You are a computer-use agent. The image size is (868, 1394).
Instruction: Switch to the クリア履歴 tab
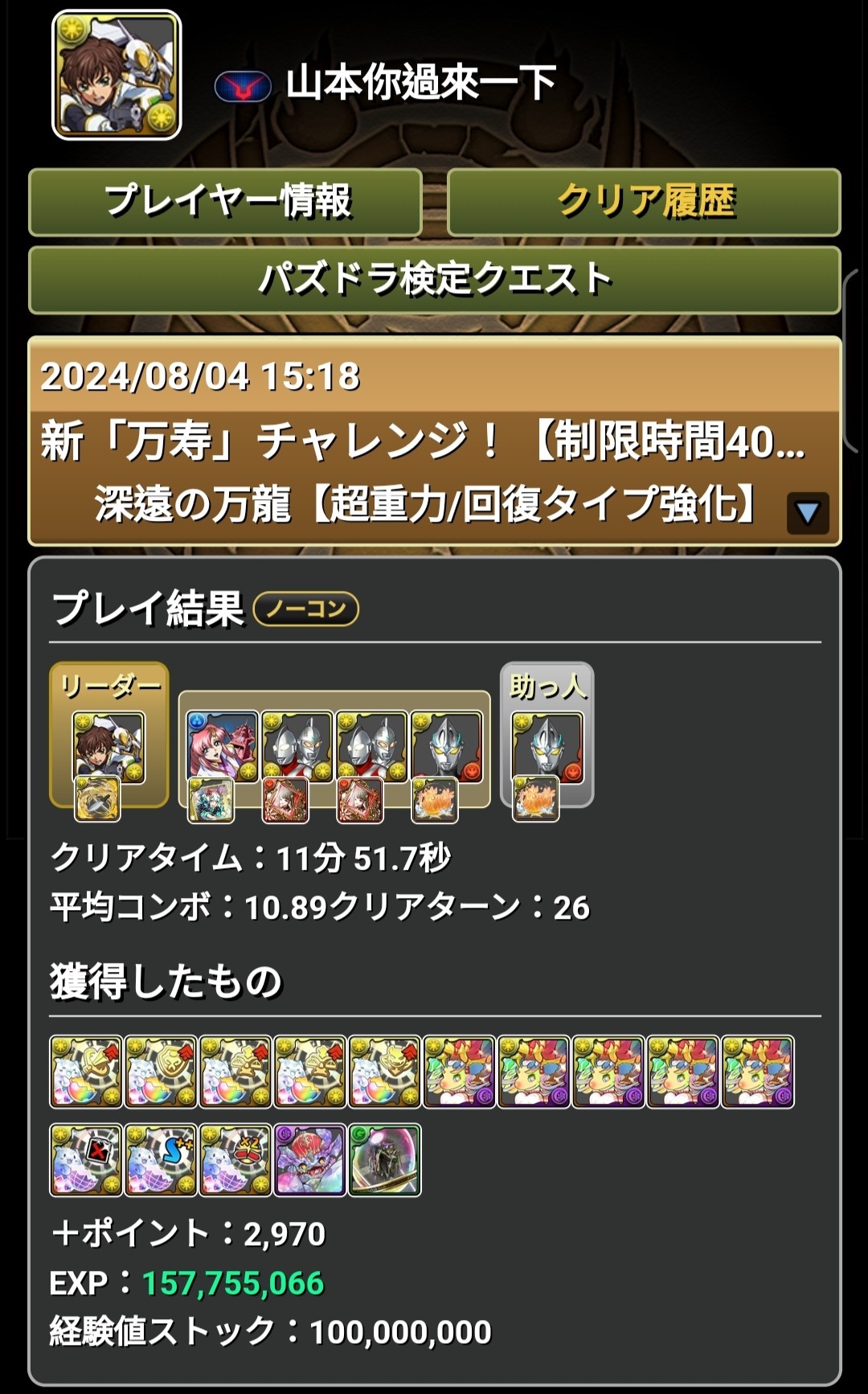tap(644, 202)
